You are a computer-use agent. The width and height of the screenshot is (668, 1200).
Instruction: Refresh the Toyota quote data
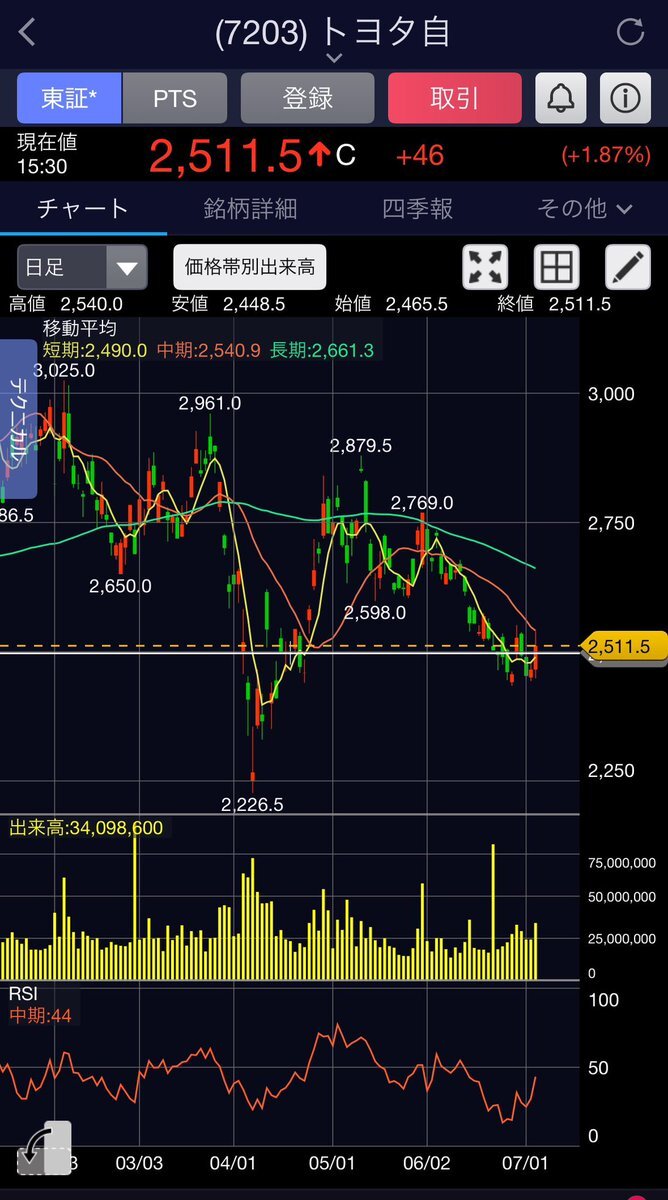point(630,32)
